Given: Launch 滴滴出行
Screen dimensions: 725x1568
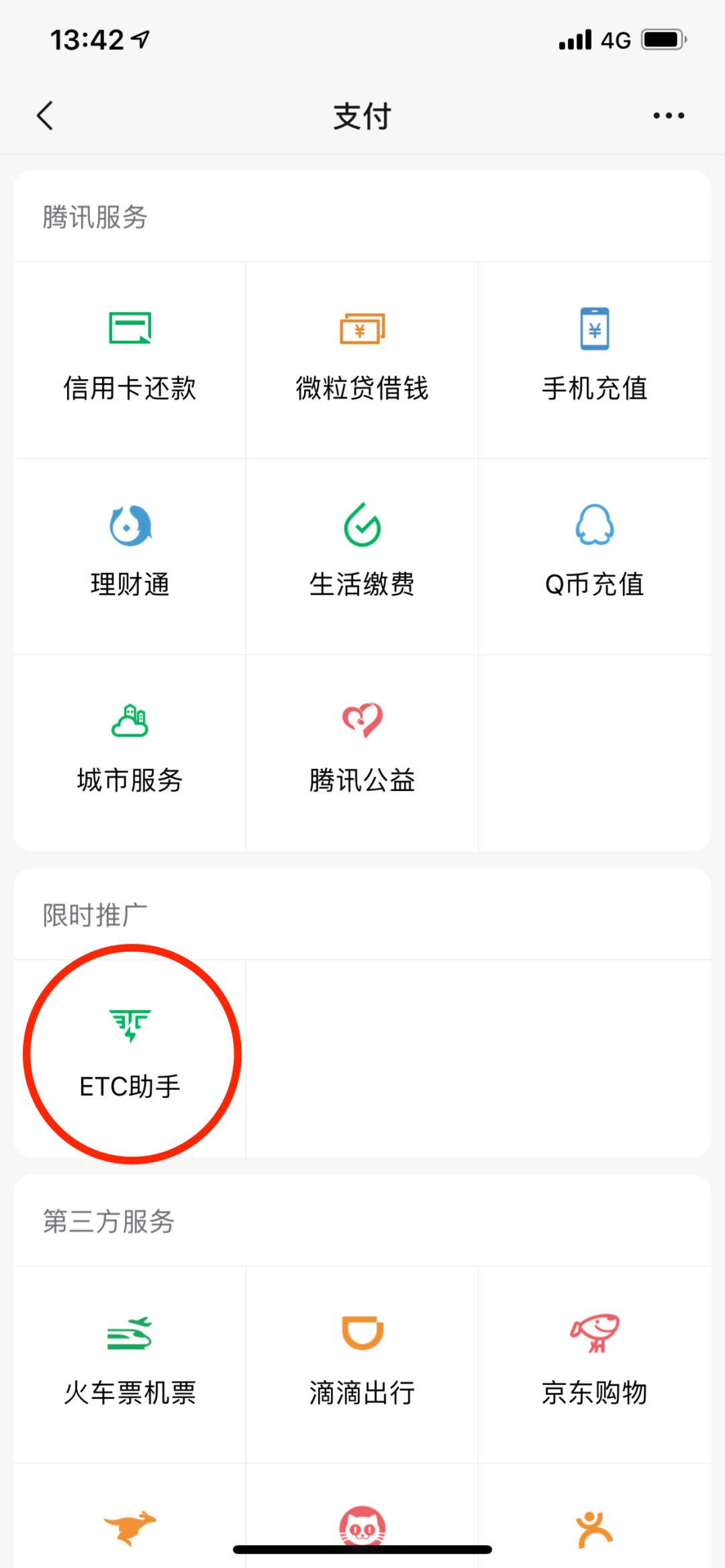Looking at the screenshot, I should 362,1364.
